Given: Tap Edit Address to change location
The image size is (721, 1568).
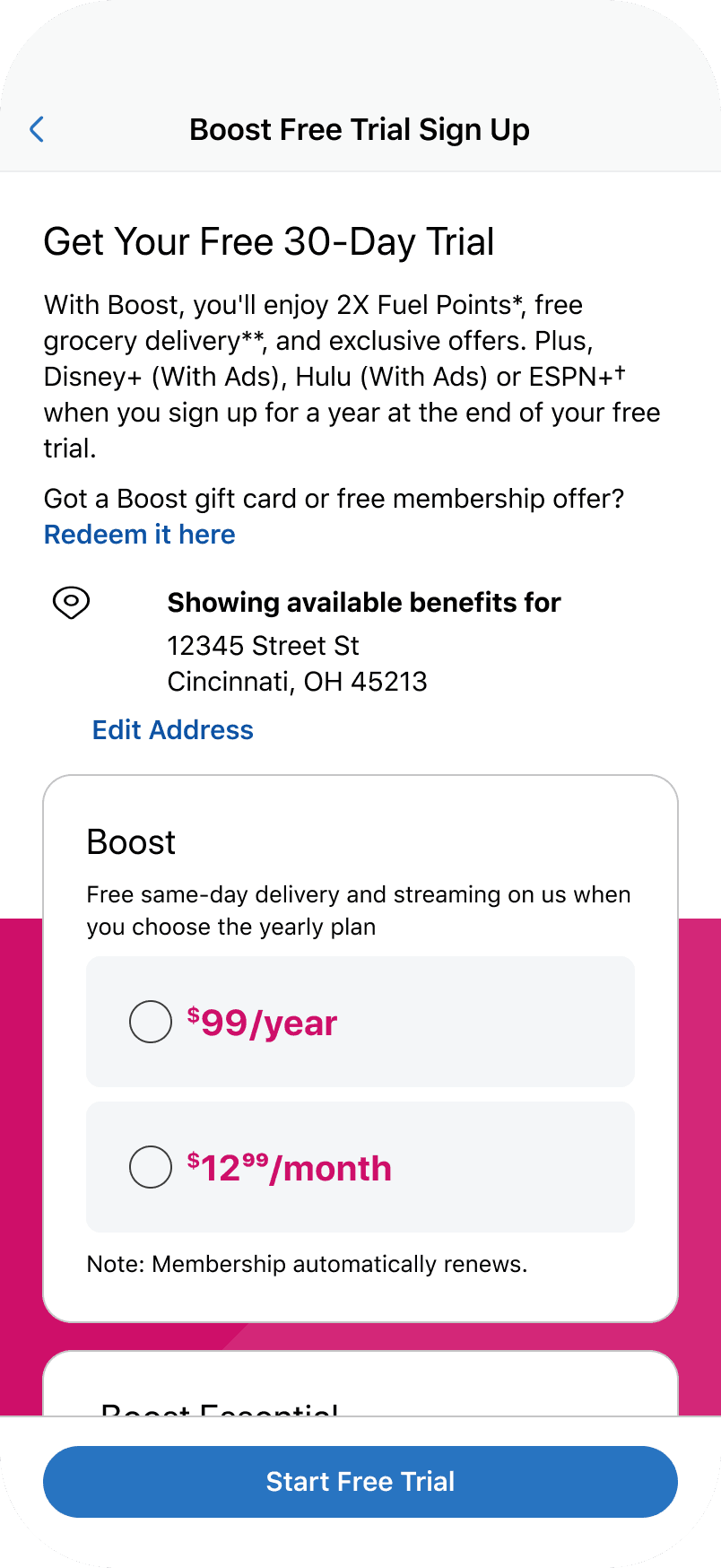Looking at the screenshot, I should [172, 729].
